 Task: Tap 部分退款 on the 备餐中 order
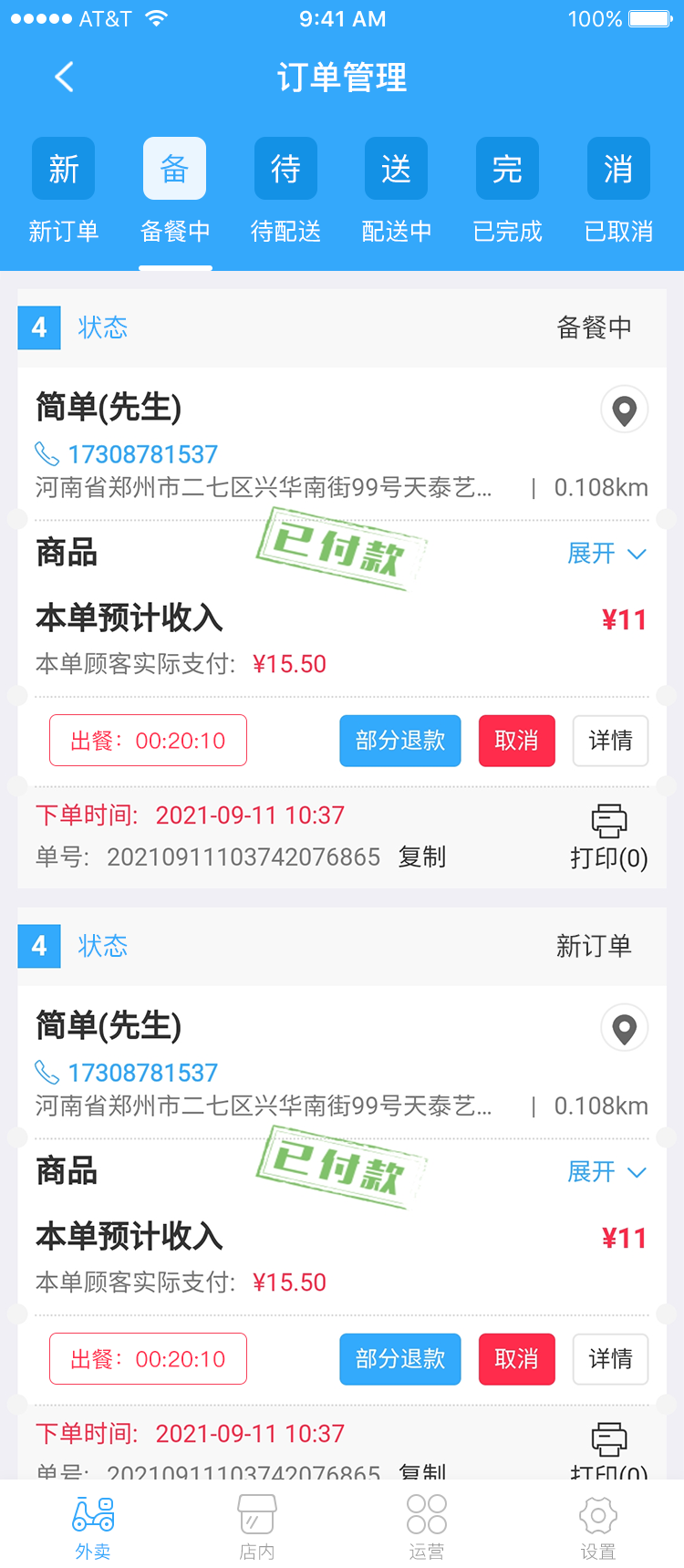[400, 741]
